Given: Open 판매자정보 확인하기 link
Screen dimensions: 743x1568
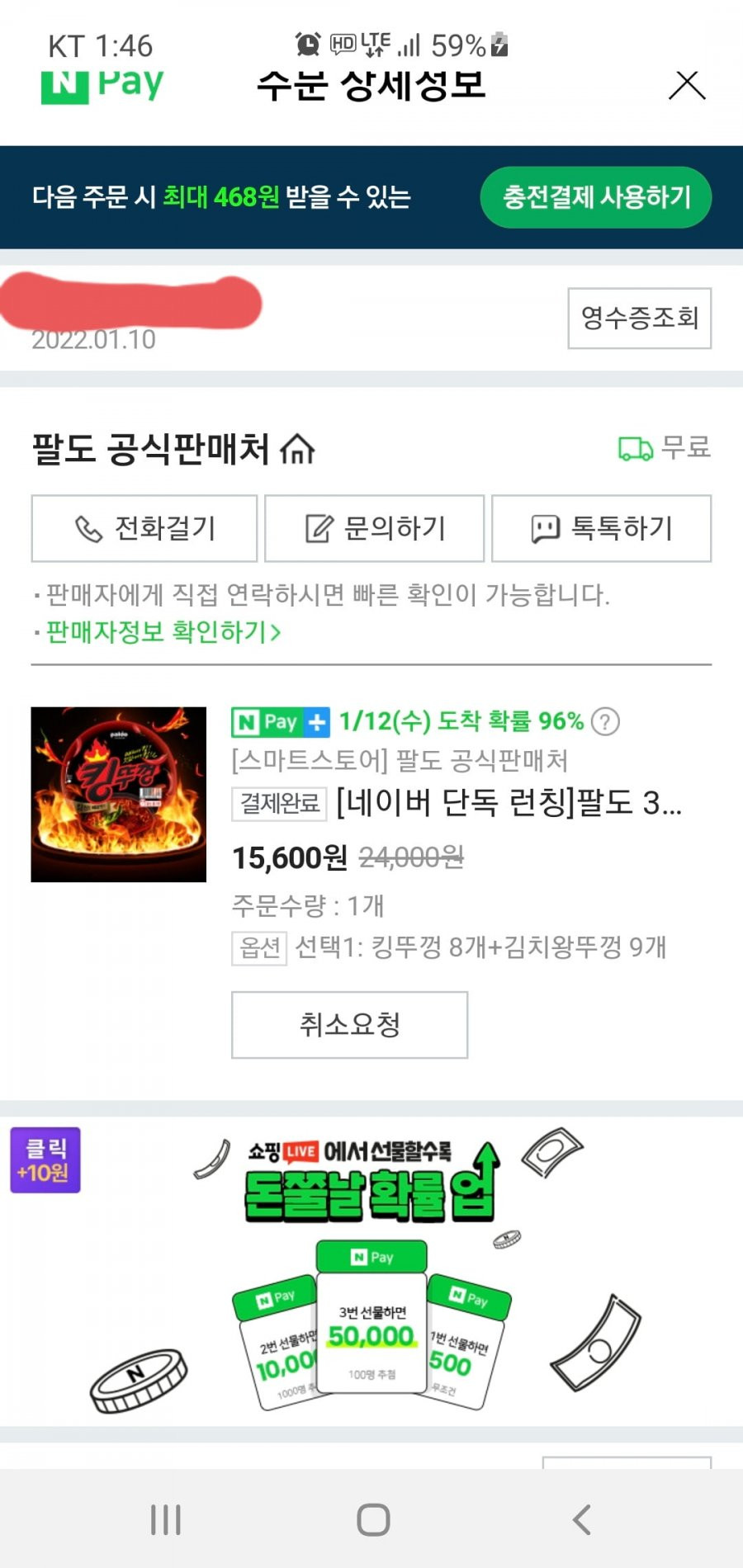Looking at the screenshot, I should click(163, 632).
